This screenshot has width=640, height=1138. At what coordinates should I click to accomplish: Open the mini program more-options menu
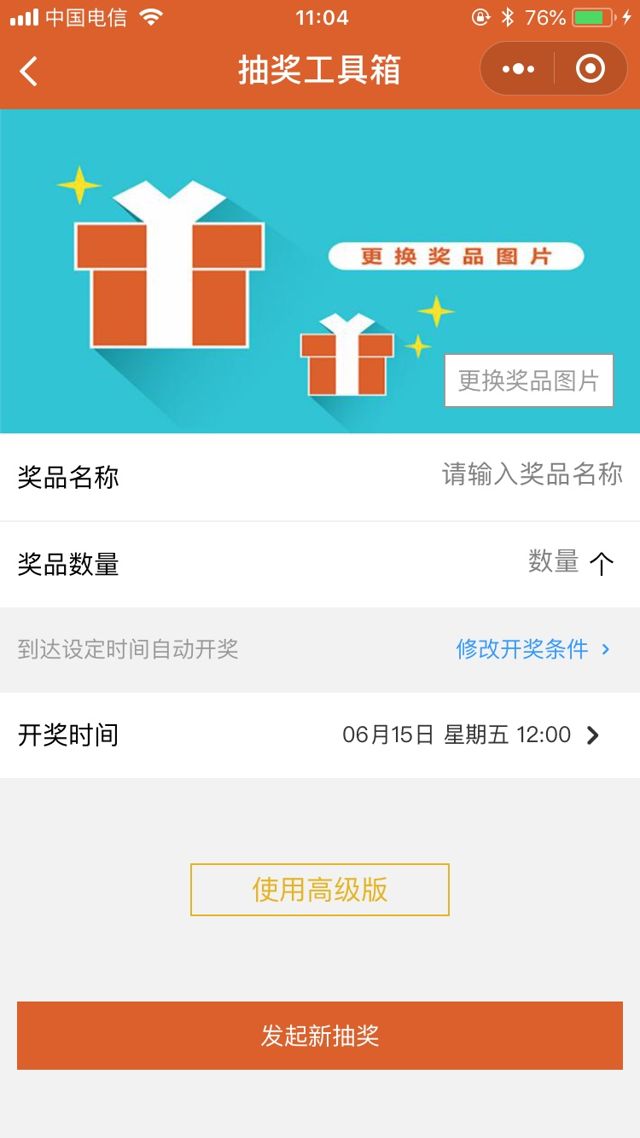pyautogui.click(x=518, y=69)
